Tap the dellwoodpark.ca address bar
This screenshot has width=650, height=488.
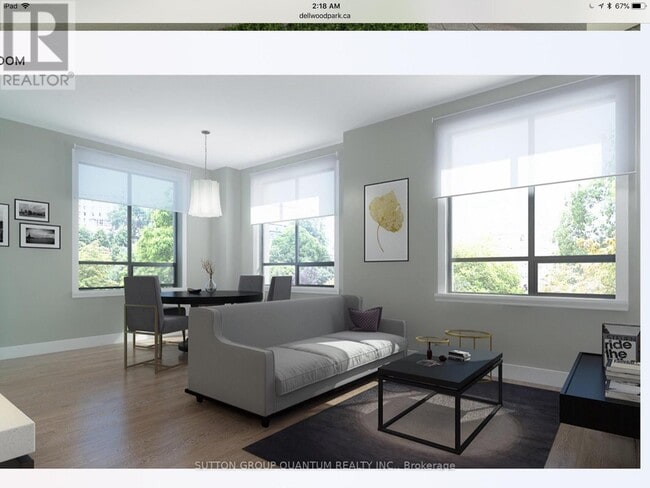326,16
